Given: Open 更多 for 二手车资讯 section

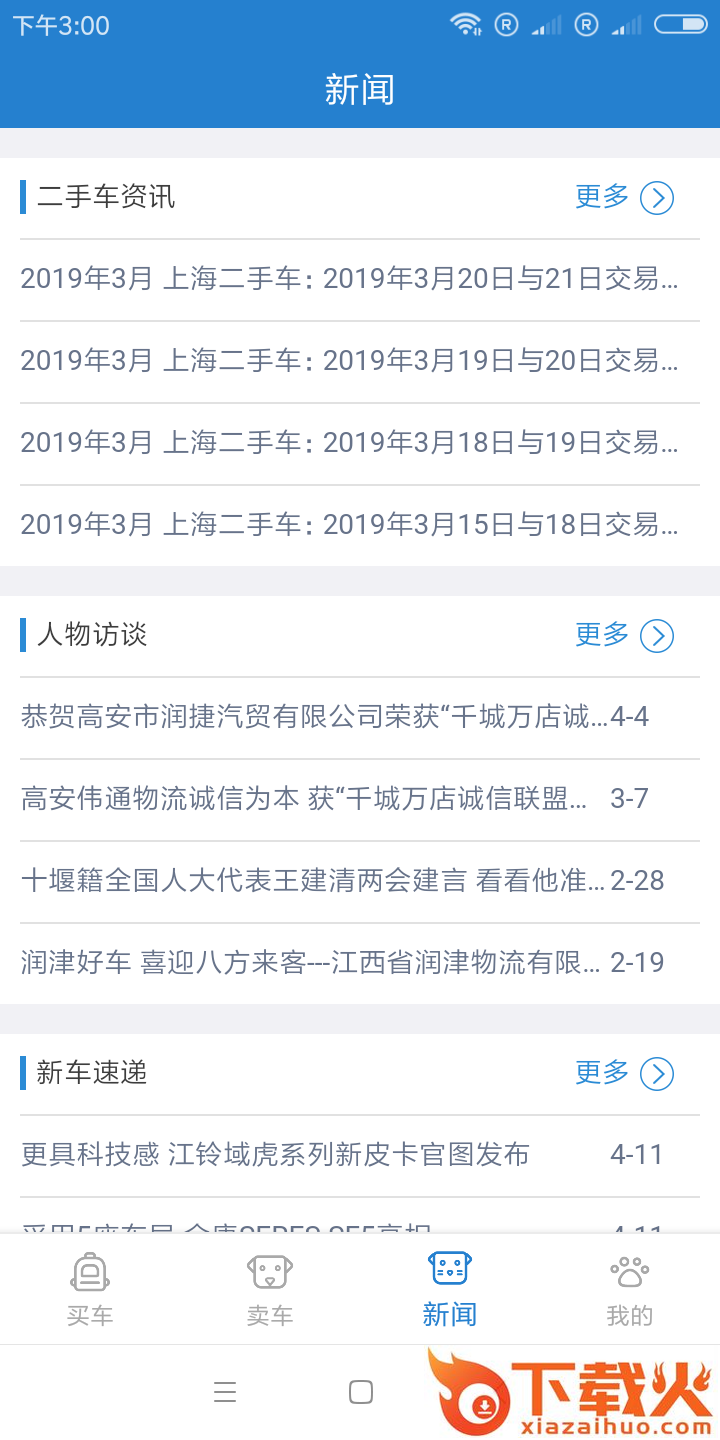Looking at the screenshot, I should [x=624, y=198].
